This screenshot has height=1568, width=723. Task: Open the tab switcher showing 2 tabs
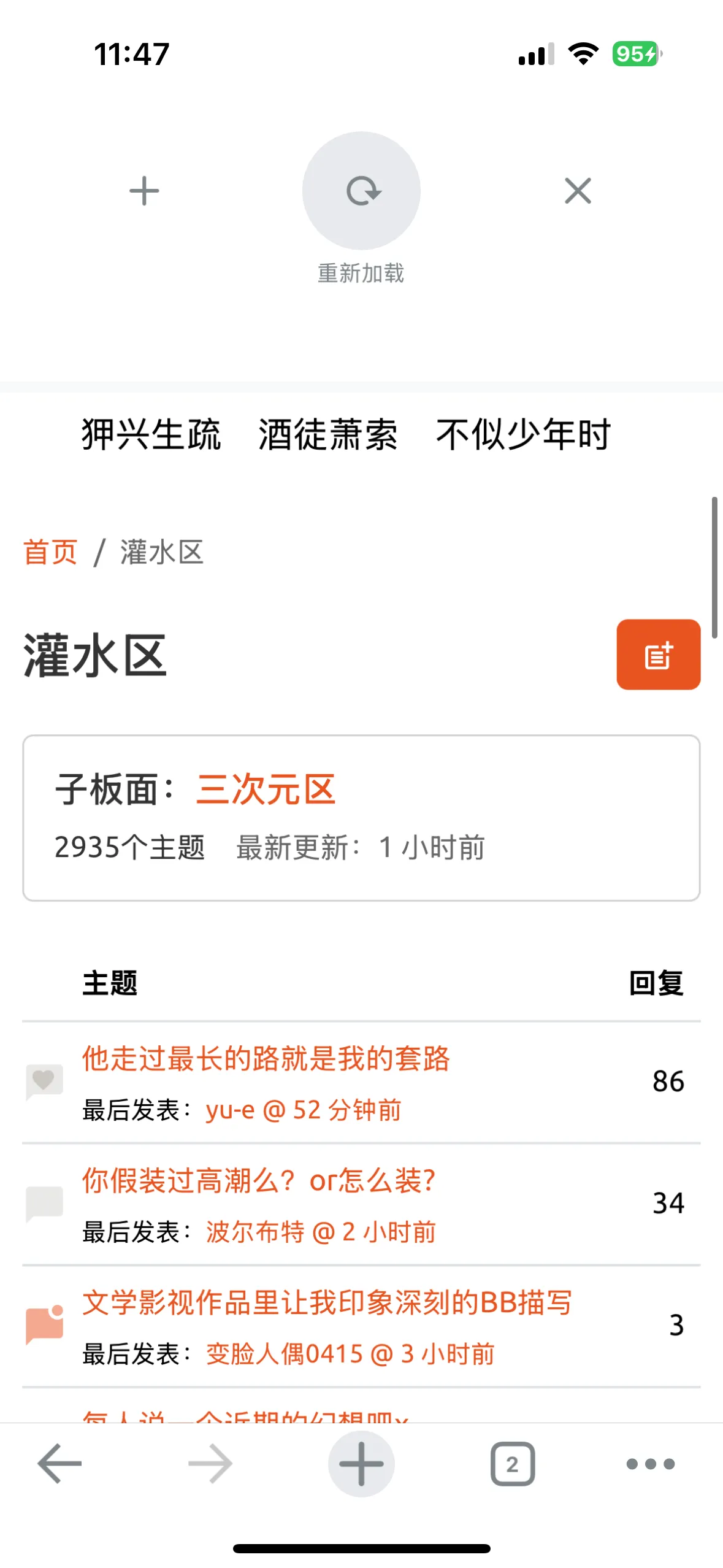click(513, 1464)
